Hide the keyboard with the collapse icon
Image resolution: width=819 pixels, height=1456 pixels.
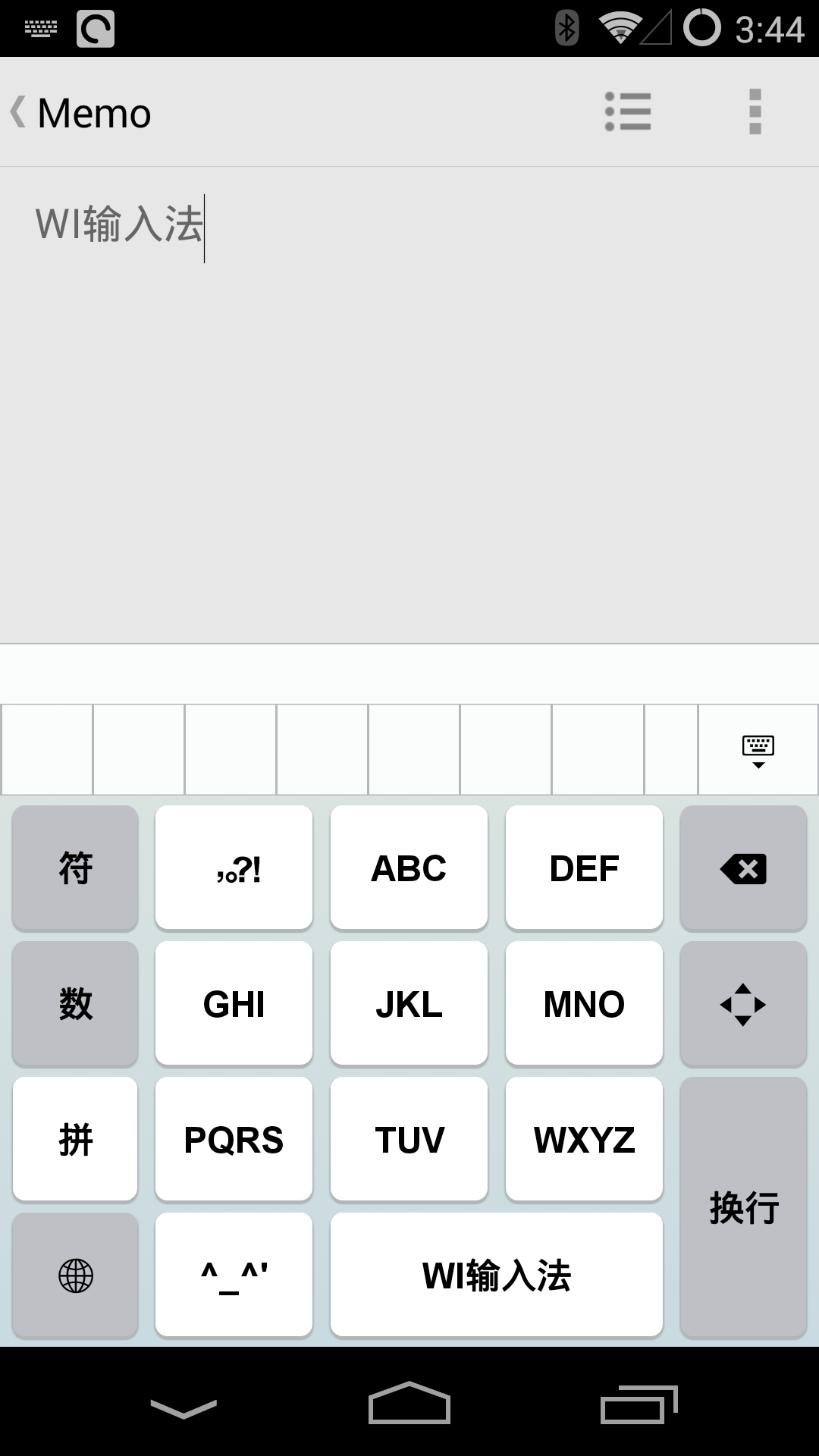click(x=758, y=750)
